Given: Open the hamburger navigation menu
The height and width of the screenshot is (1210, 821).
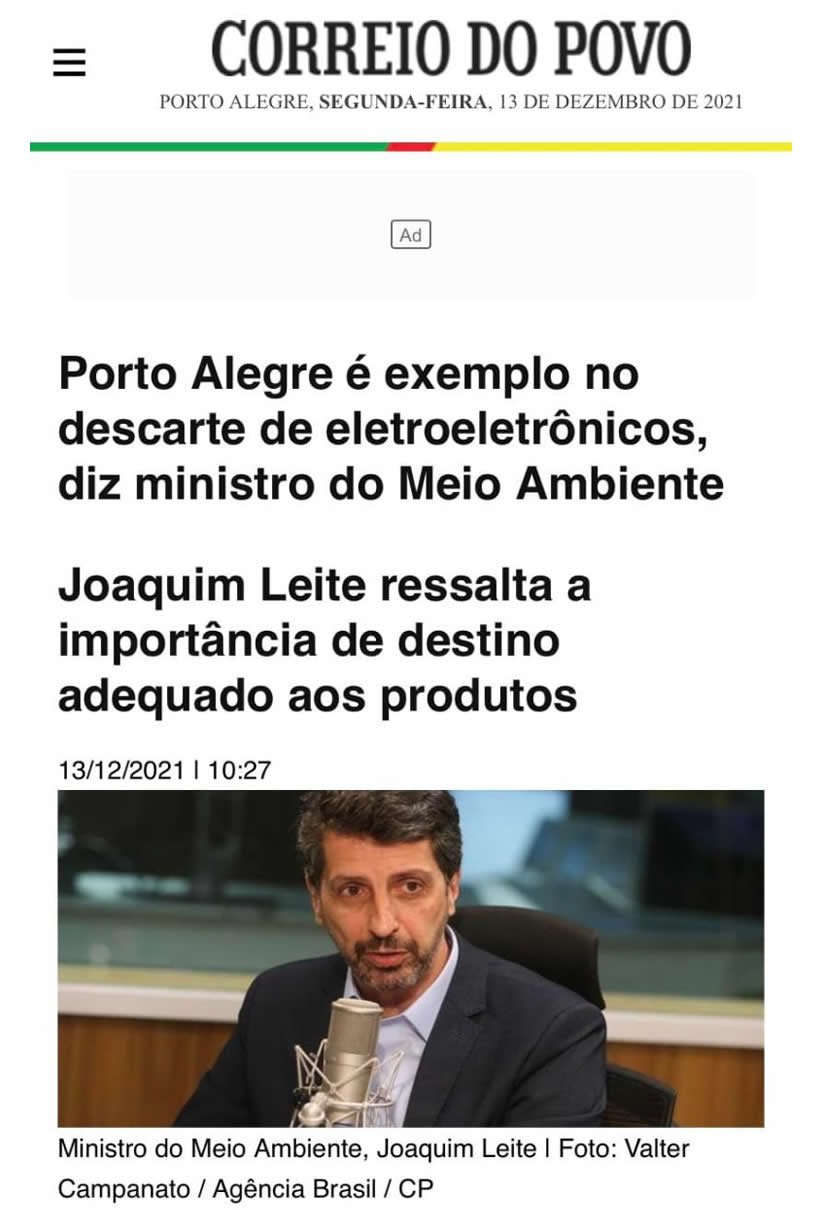Looking at the screenshot, I should [x=69, y=63].
